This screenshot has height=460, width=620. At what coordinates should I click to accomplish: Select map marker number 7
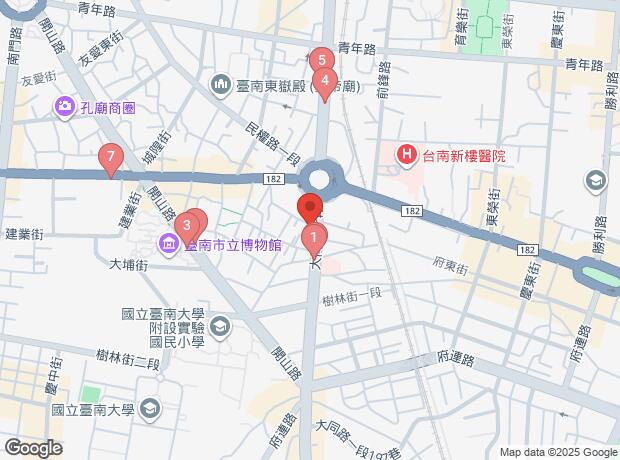click(111, 157)
